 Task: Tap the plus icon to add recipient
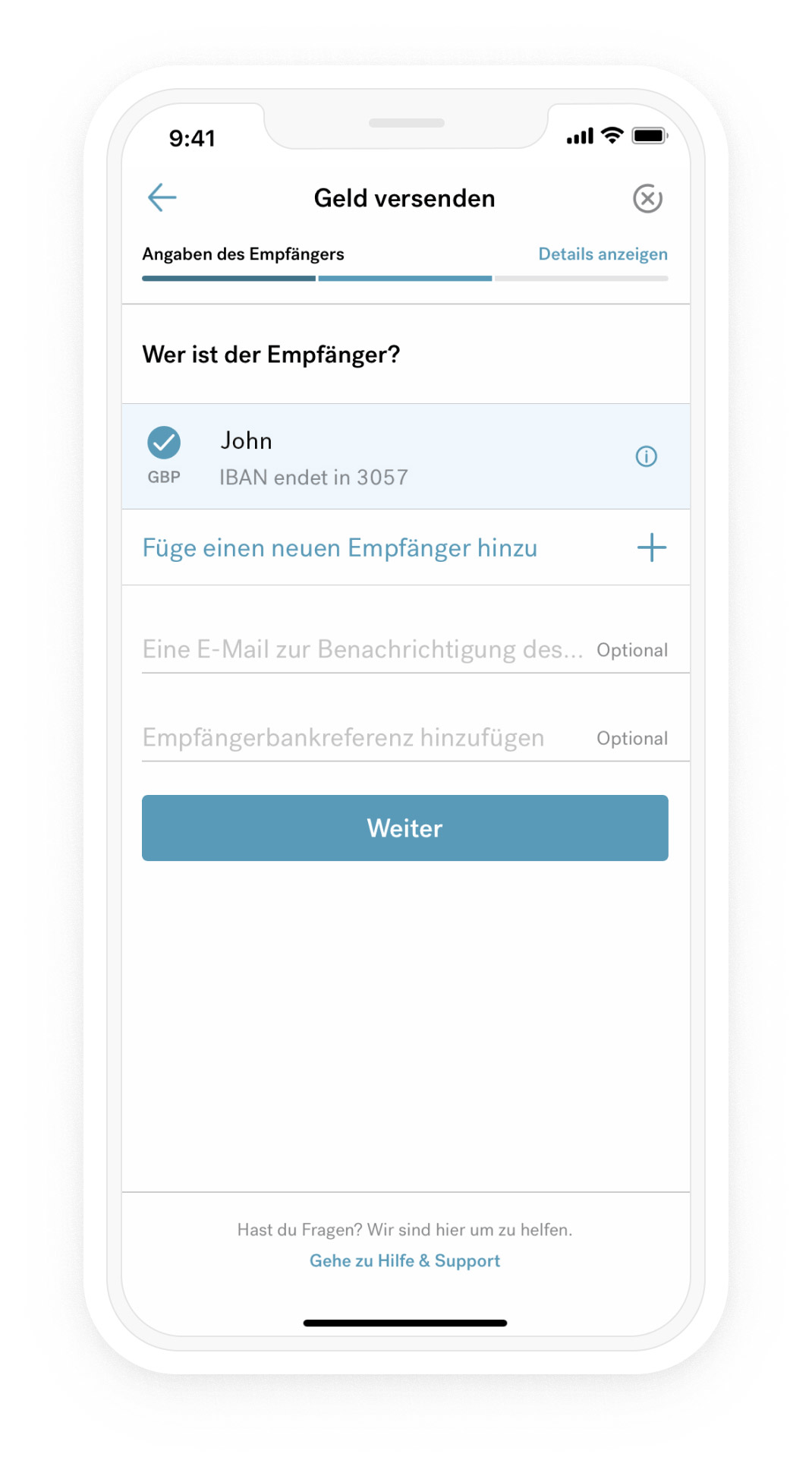click(x=652, y=547)
